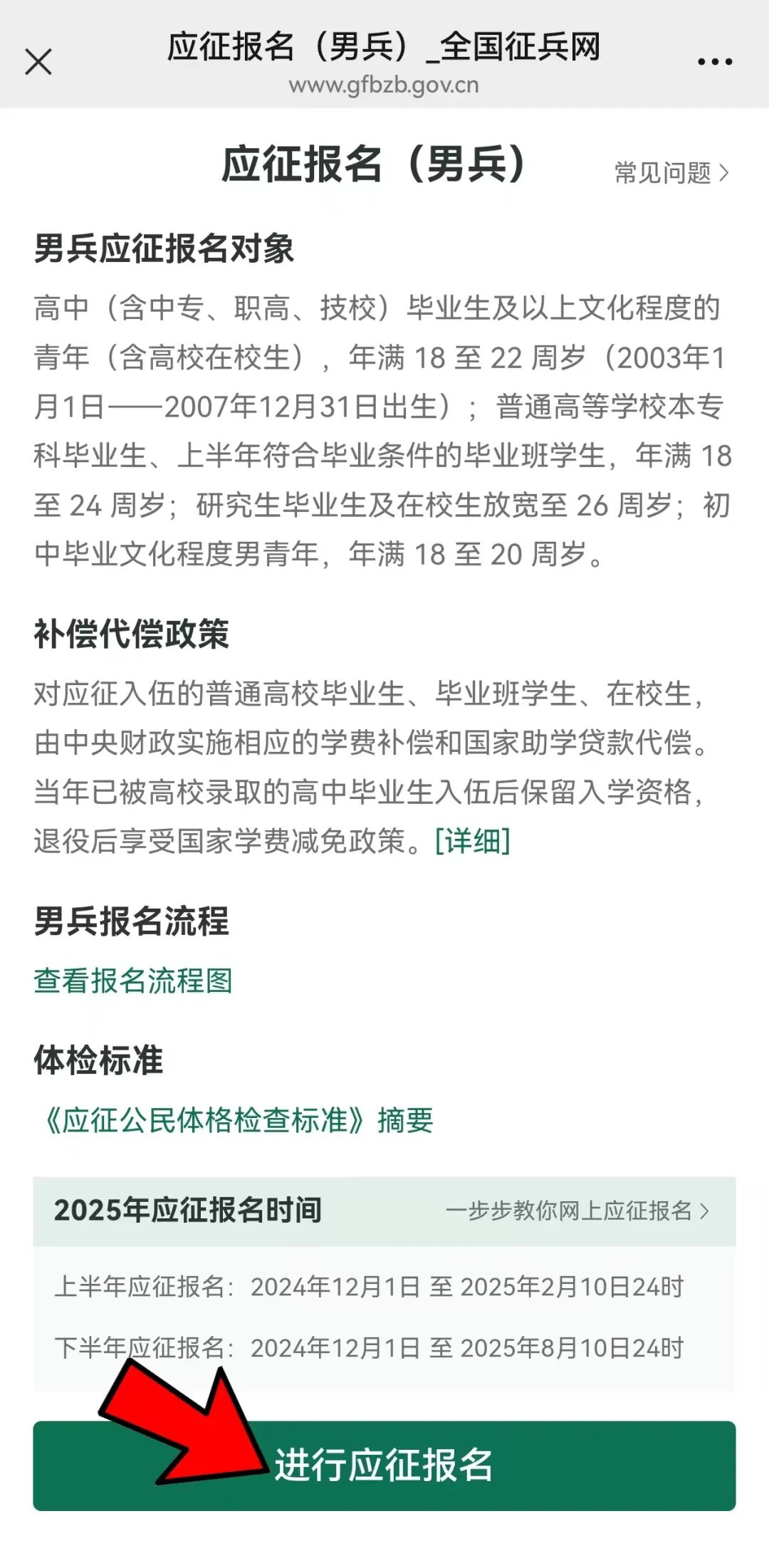Open the three-dot overflow menu
The width and height of the screenshot is (769, 1568).
(715, 62)
